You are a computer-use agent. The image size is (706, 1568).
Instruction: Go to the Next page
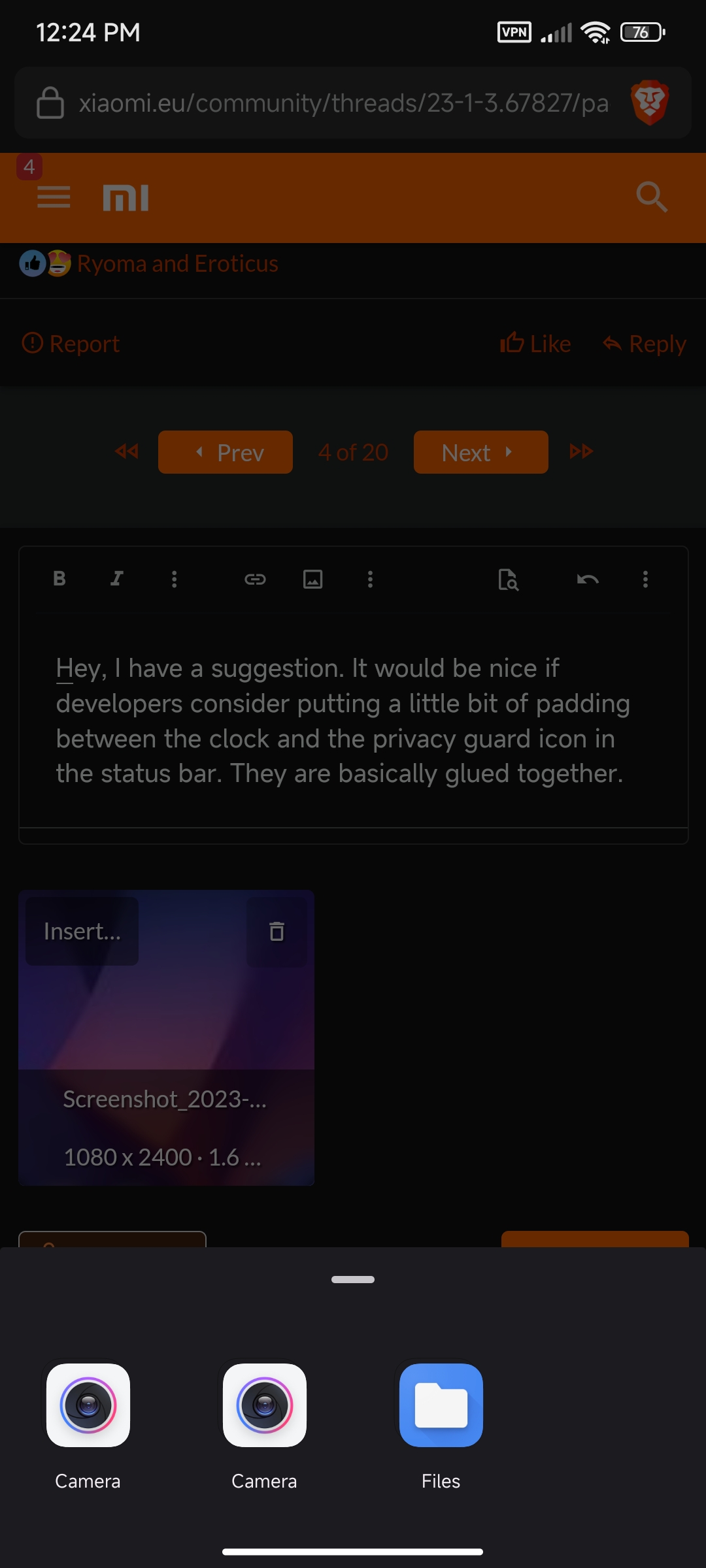click(x=481, y=452)
